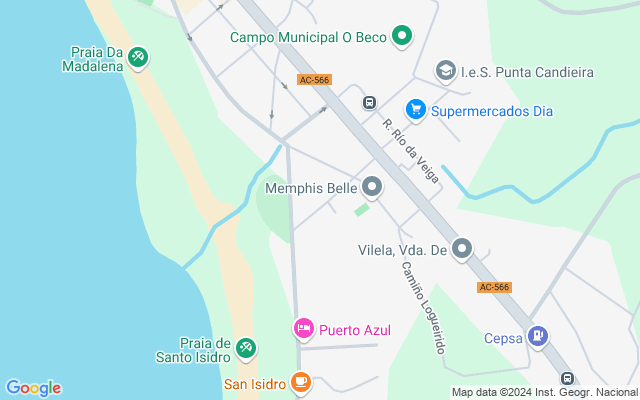Select the Praia Da Madalena beach pin
Viewport: 640px width, 400px height.
coord(138,59)
